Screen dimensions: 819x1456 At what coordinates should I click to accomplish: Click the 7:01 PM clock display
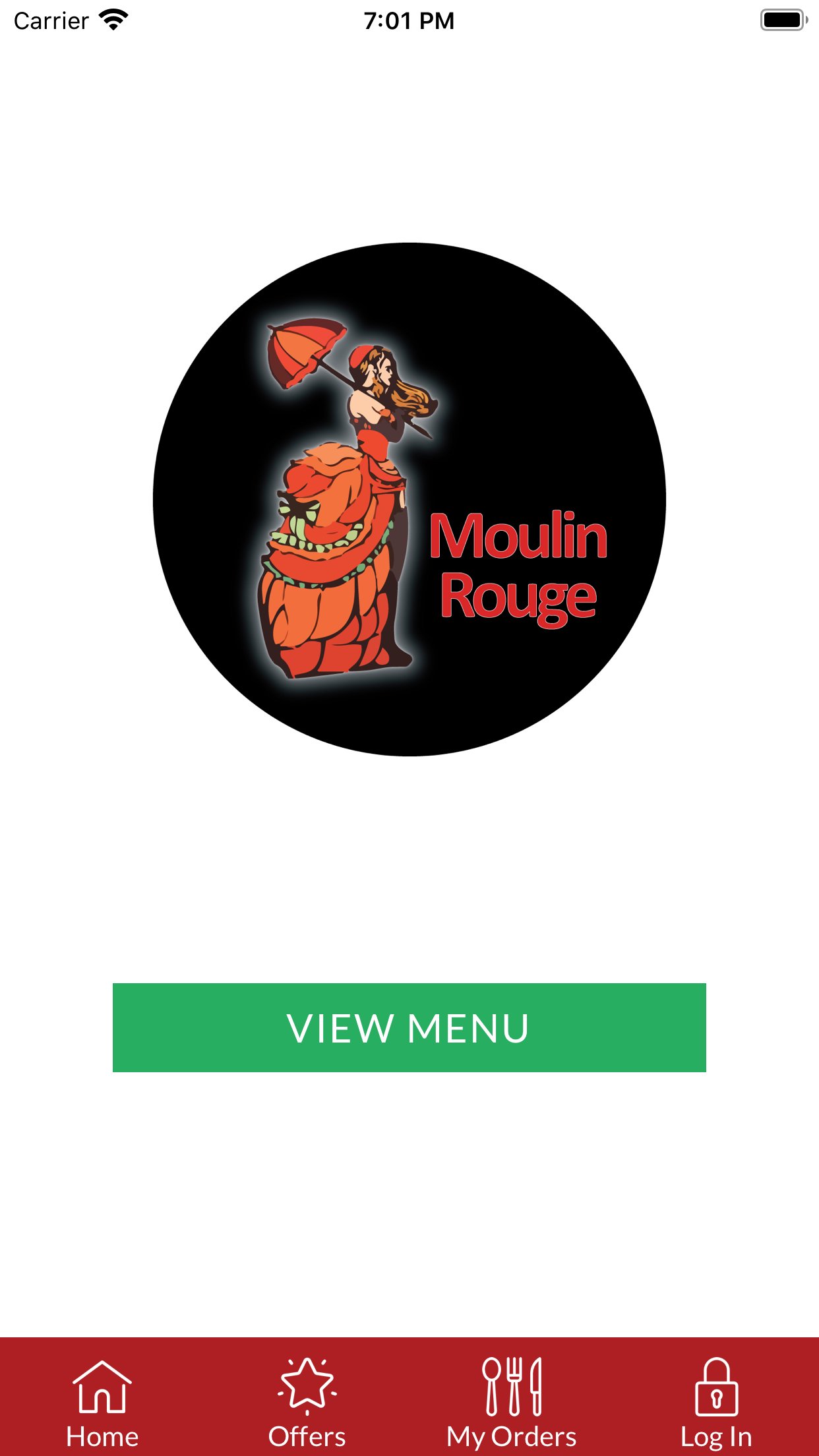(409, 20)
